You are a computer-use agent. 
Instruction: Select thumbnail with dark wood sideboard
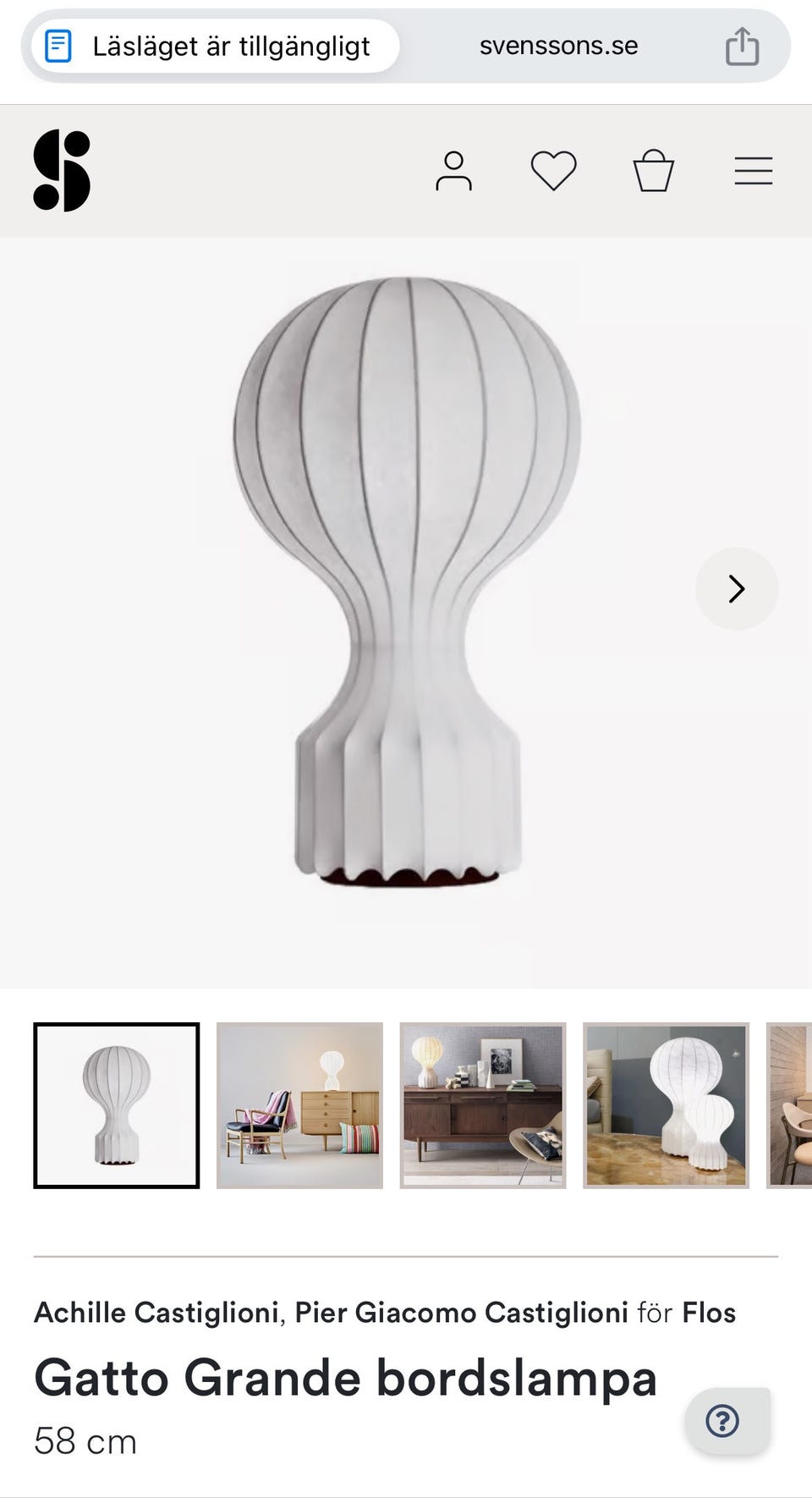(x=483, y=1105)
